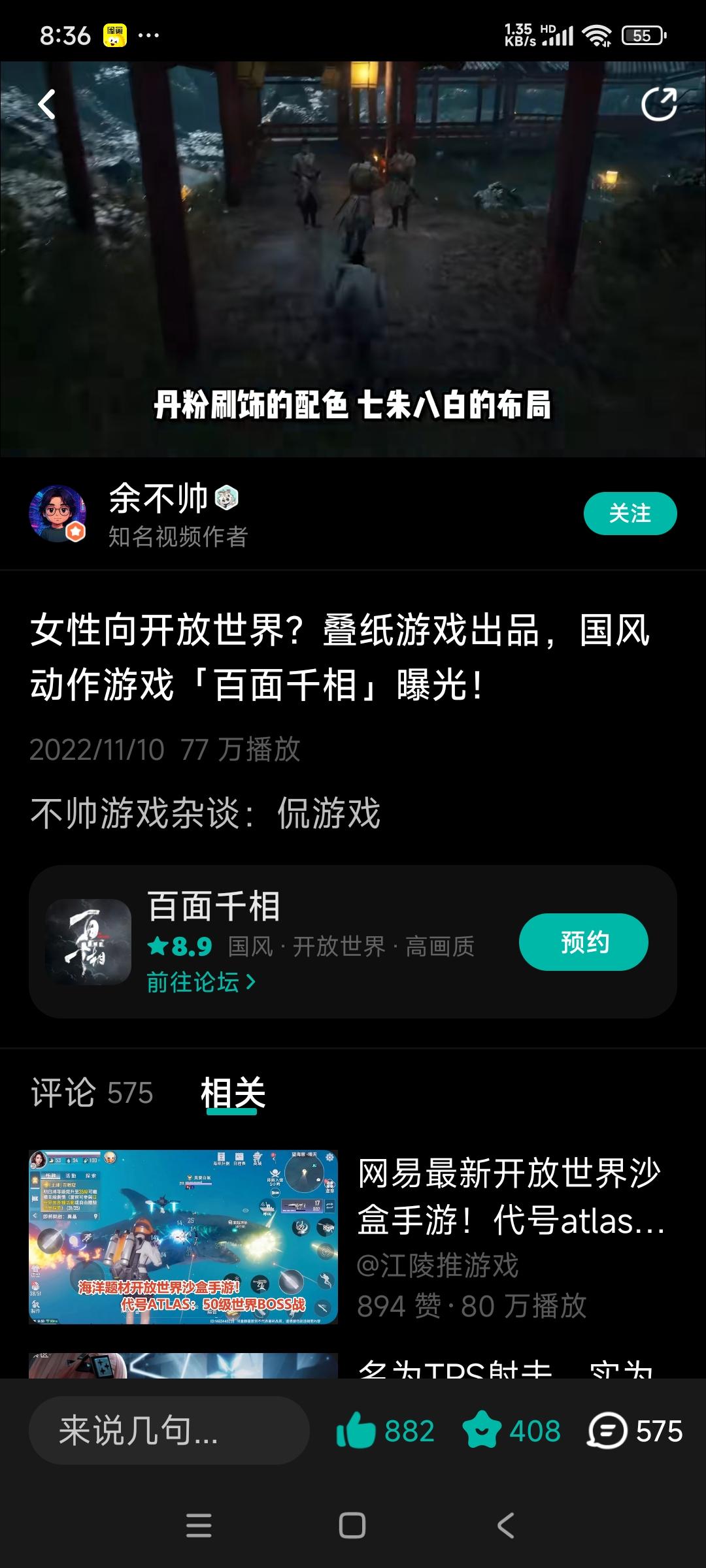Screen dimensions: 706x1568
Task: Reserve the game 百面千相
Action: point(583,941)
